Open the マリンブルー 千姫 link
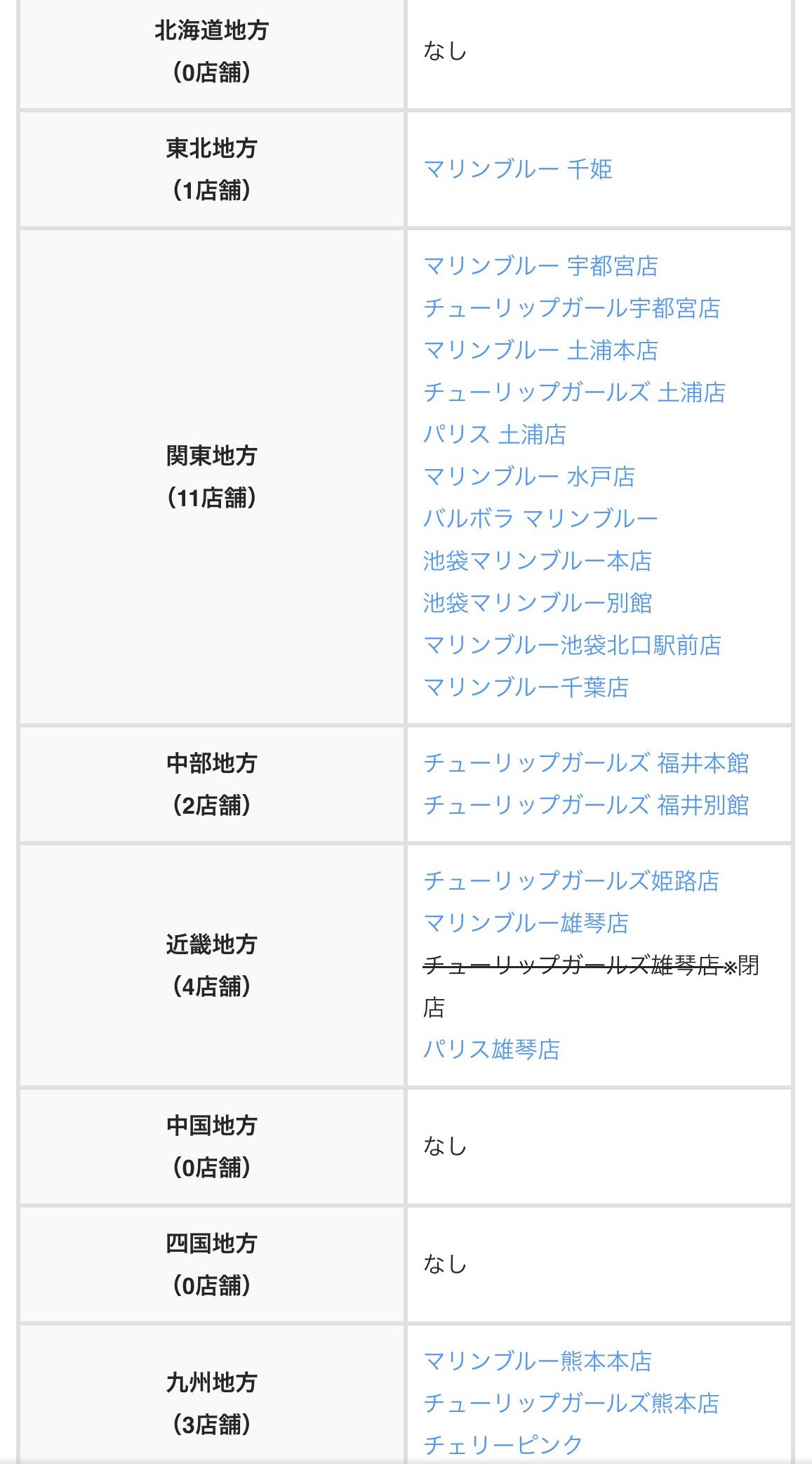 (x=517, y=169)
